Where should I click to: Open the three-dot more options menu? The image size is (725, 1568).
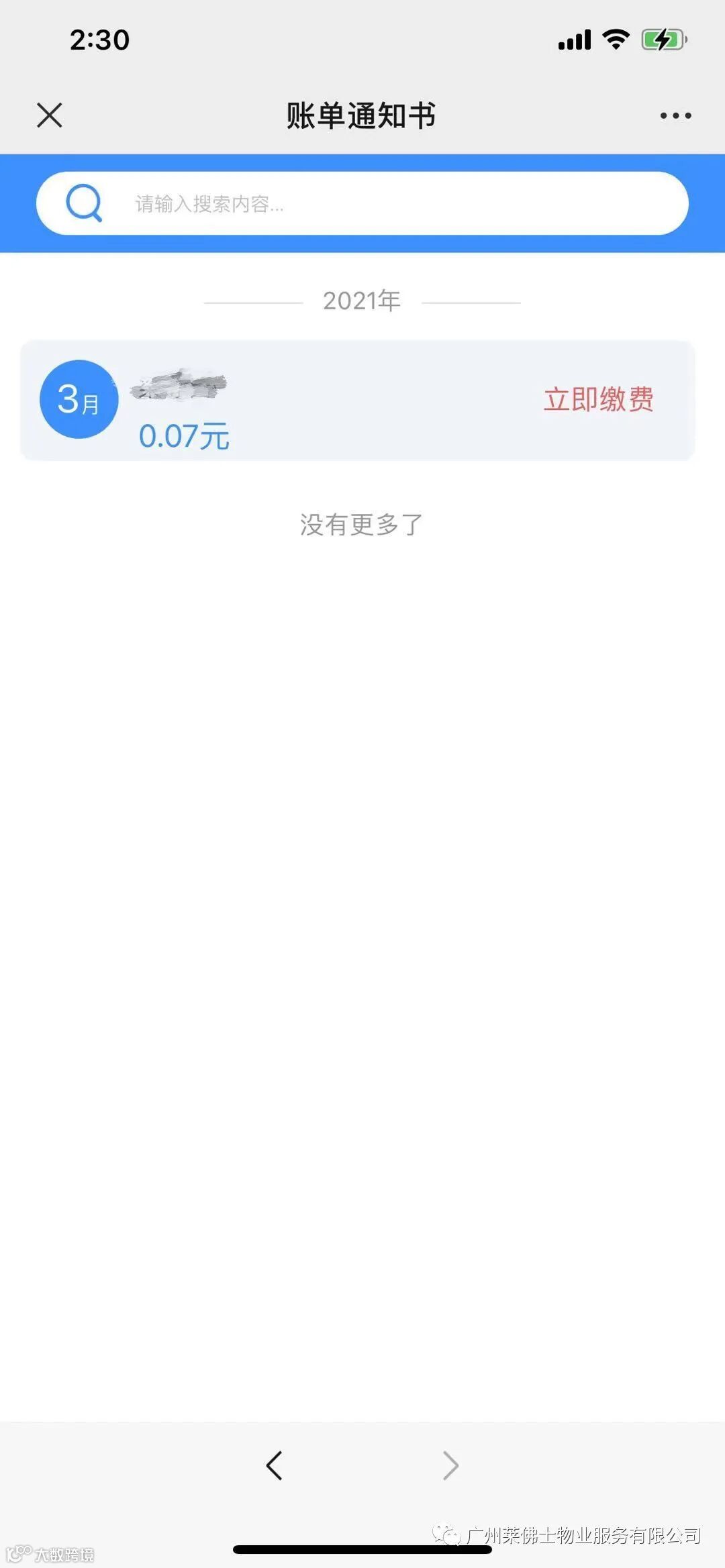(675, 115)
